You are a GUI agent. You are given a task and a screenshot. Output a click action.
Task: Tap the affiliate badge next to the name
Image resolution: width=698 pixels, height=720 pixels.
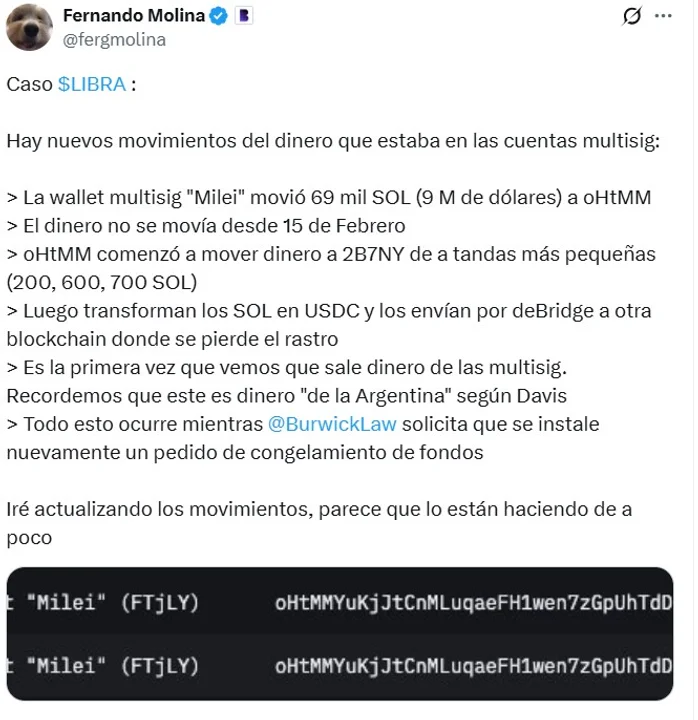click(244, 16)
